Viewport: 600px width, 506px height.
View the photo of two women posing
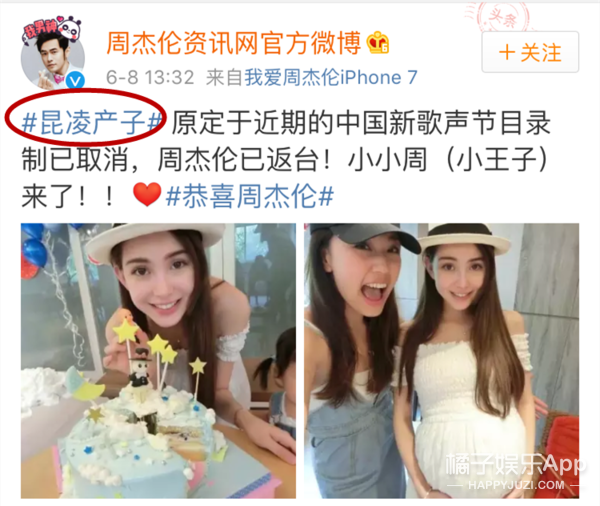442,360
